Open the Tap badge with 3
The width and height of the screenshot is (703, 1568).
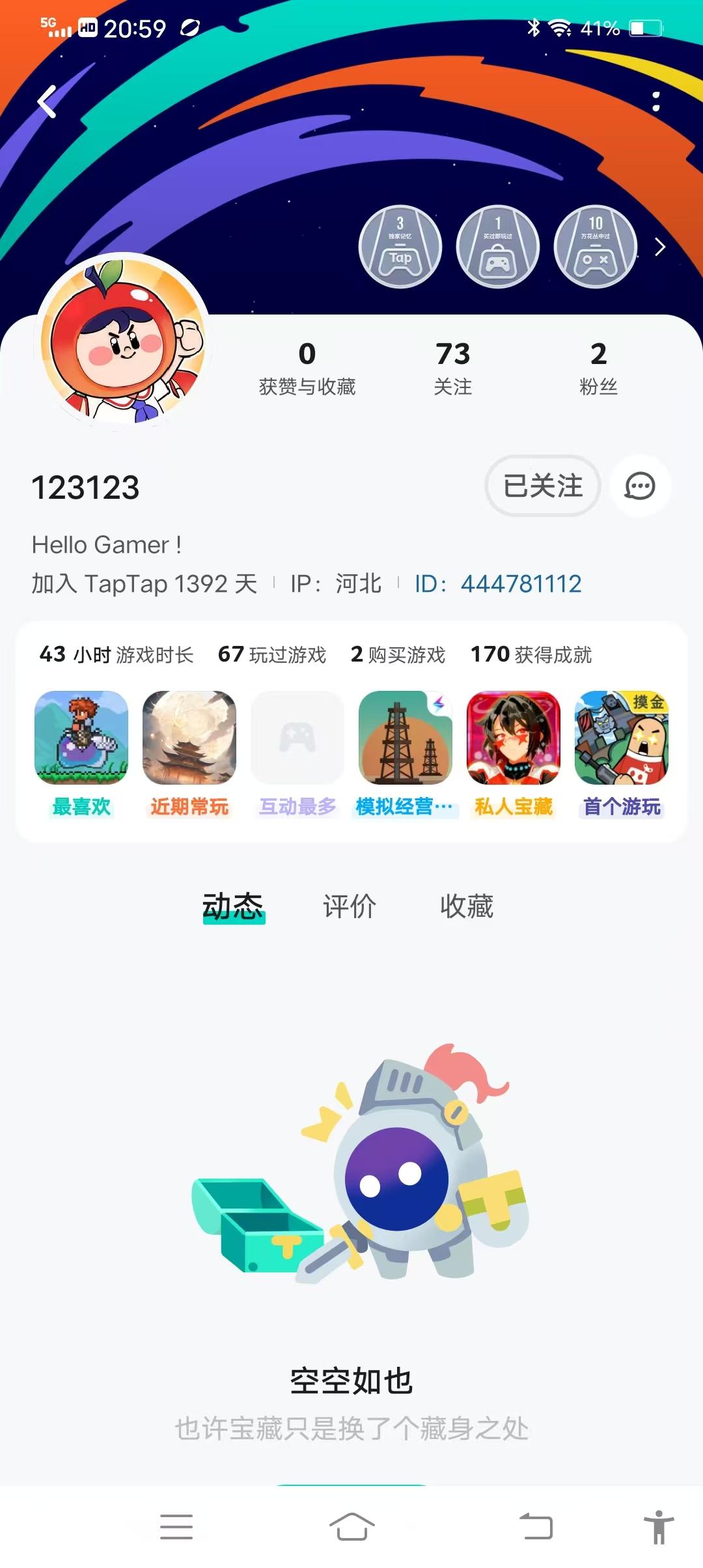[x=400, y=247]
